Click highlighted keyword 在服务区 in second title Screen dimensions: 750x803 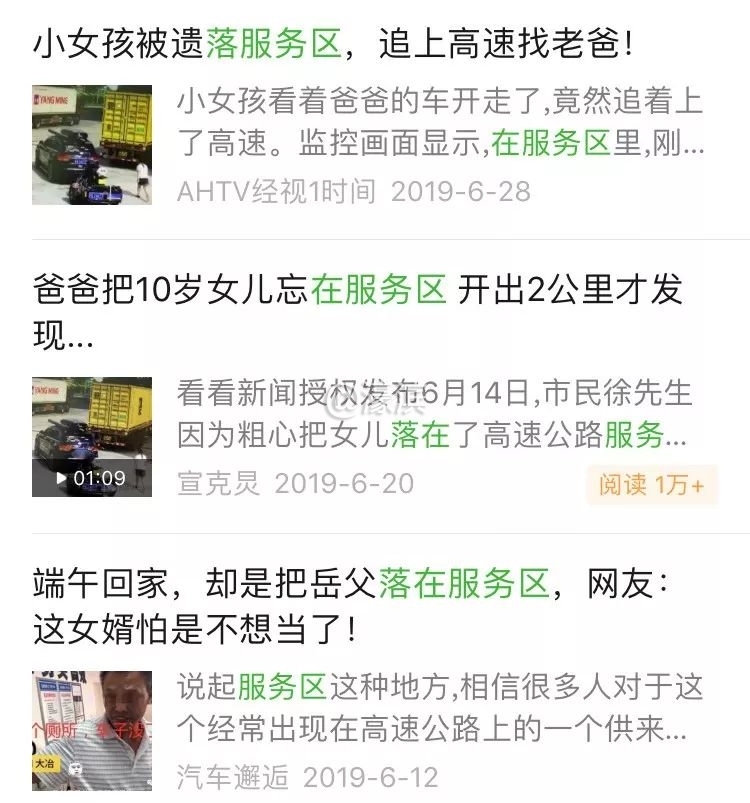point(383,281)
